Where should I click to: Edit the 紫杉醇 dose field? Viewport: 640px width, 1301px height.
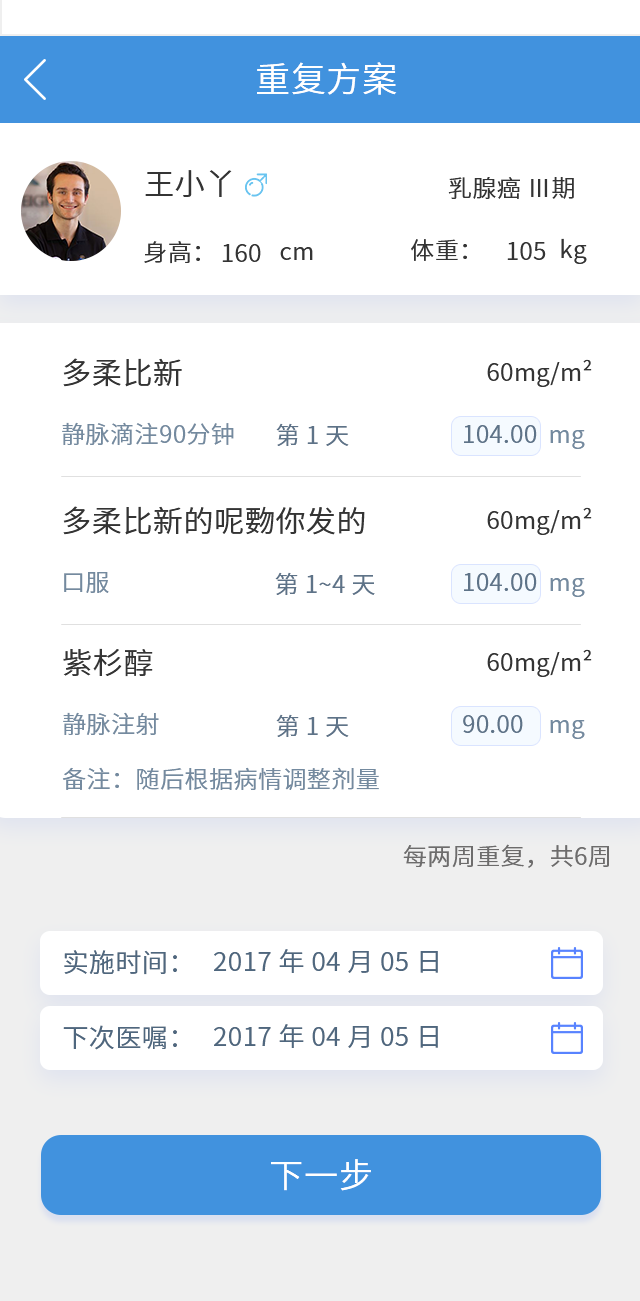click(x=496, y=725)
